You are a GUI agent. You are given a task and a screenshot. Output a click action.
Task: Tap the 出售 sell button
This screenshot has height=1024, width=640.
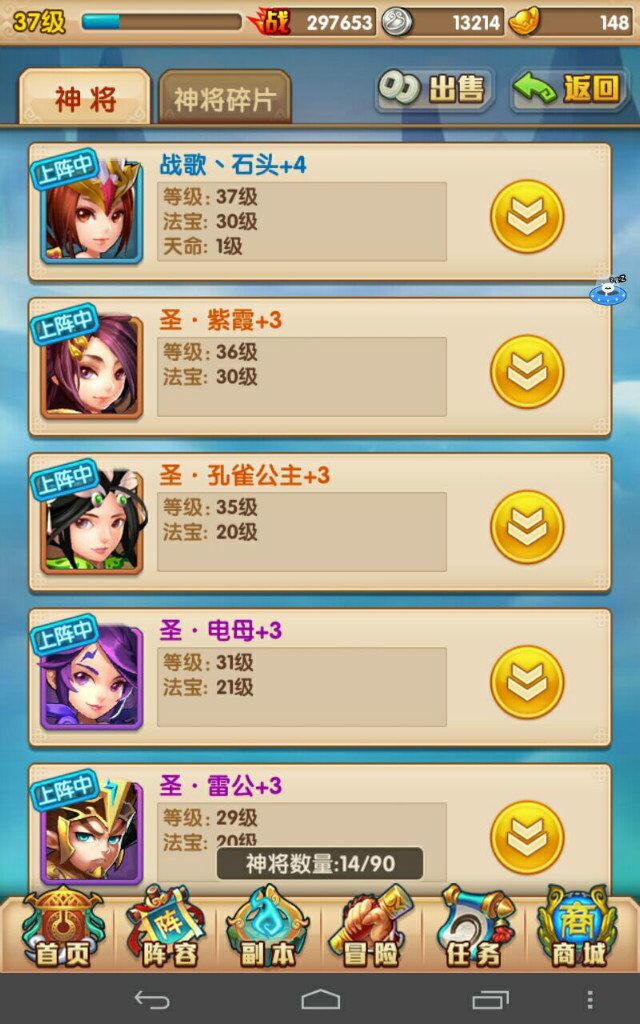tap(434, 90)
